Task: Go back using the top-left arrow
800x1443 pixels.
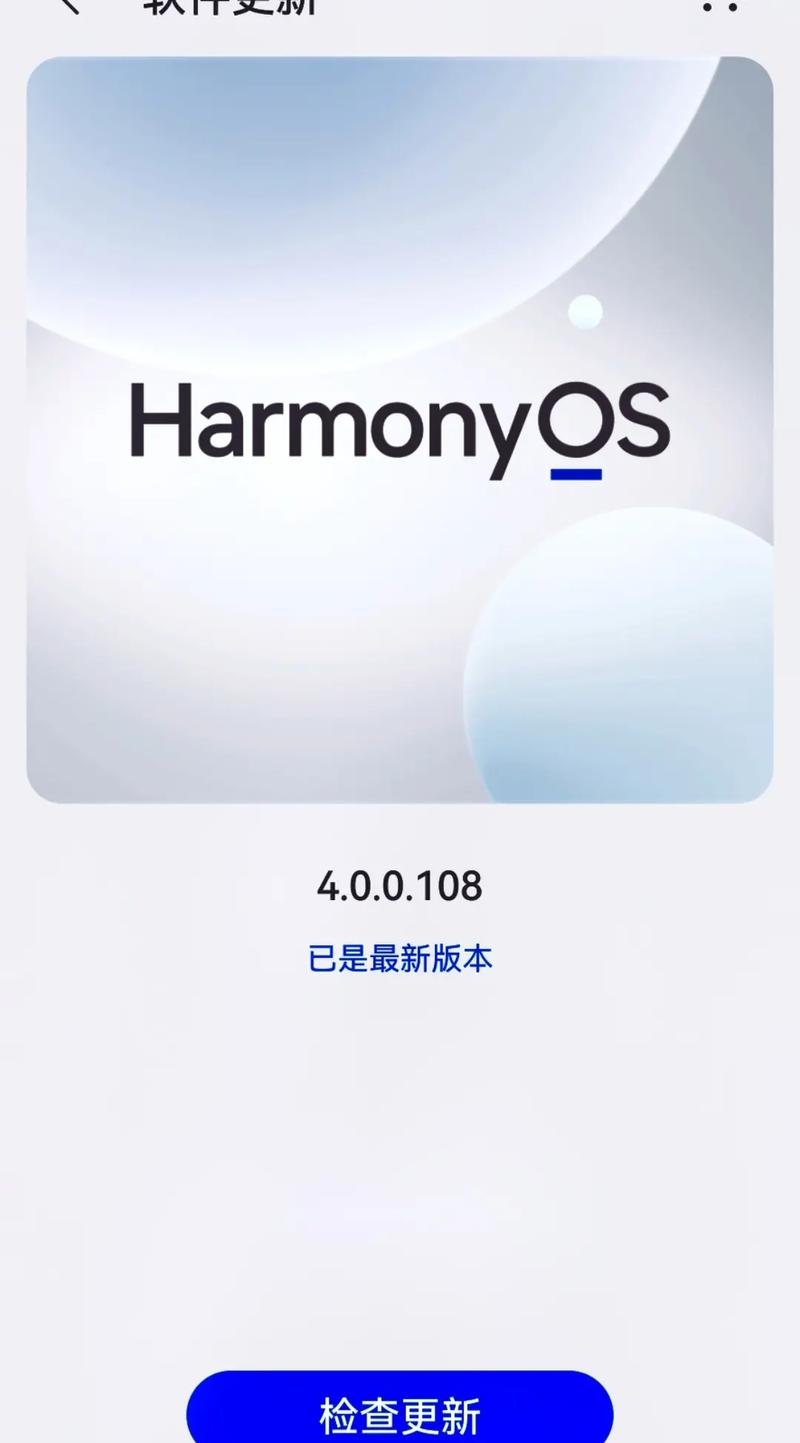Action: click(67, 5)
